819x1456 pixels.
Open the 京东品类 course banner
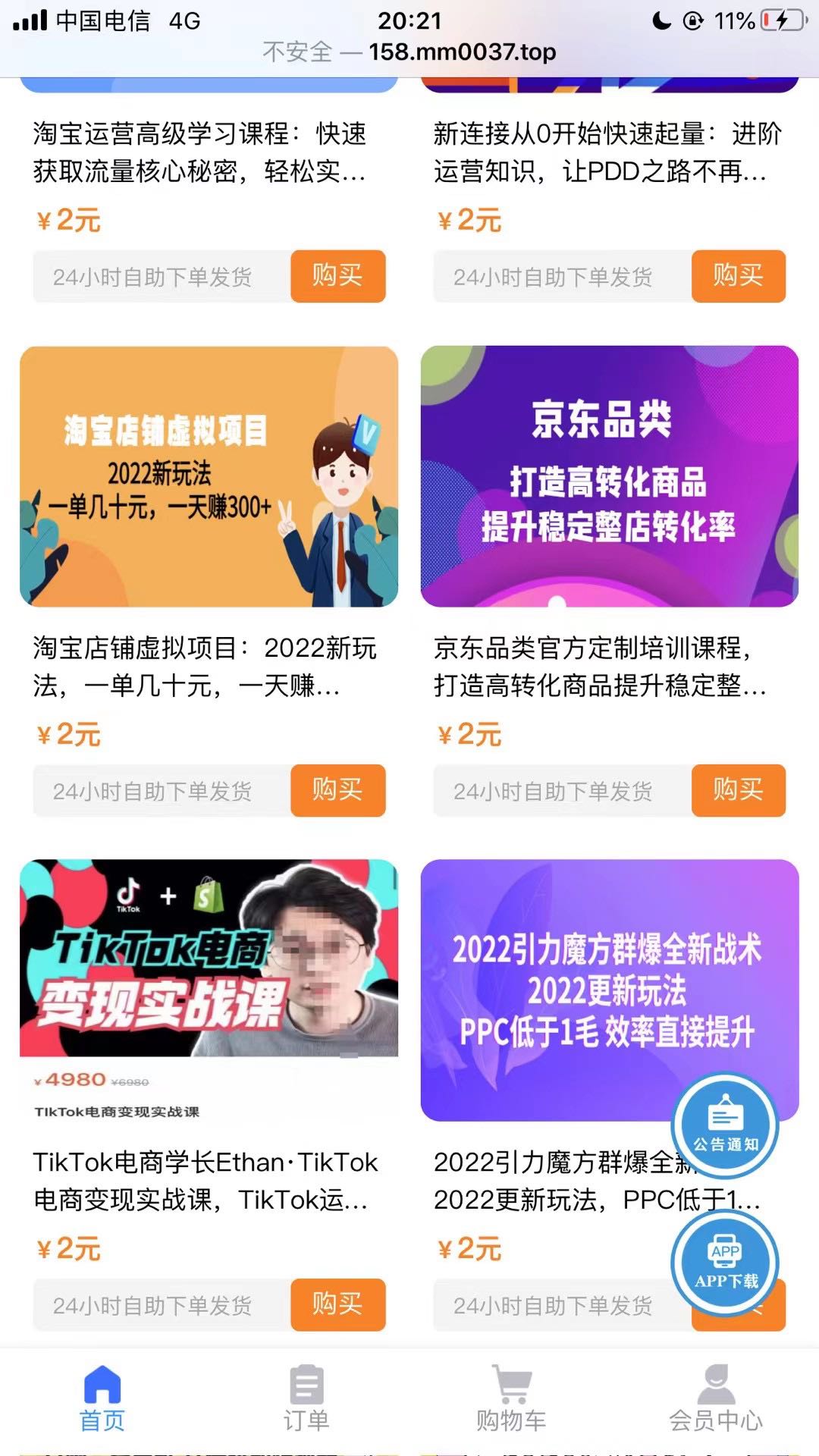click(x=609, y=476)
